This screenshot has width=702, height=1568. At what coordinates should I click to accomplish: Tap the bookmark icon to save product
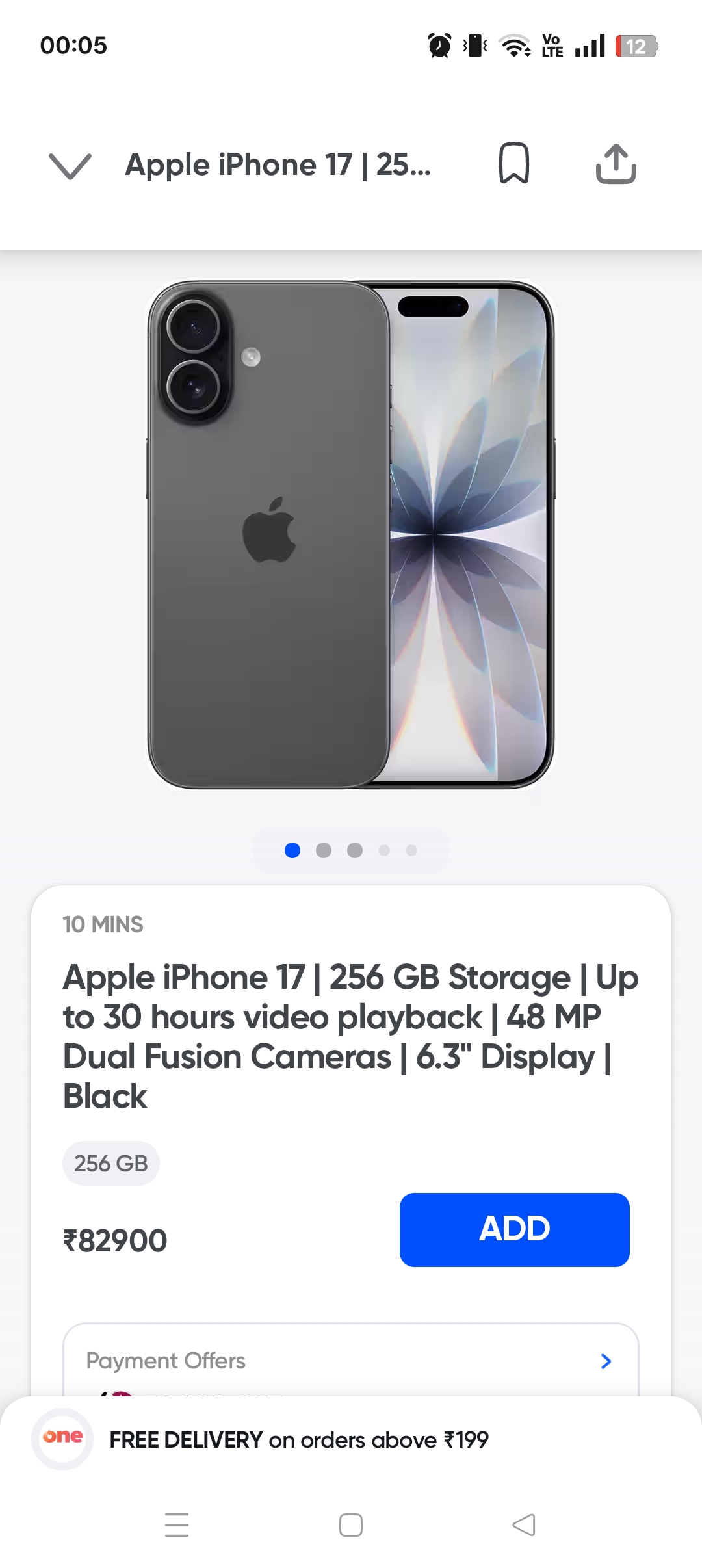click(514, 164)
